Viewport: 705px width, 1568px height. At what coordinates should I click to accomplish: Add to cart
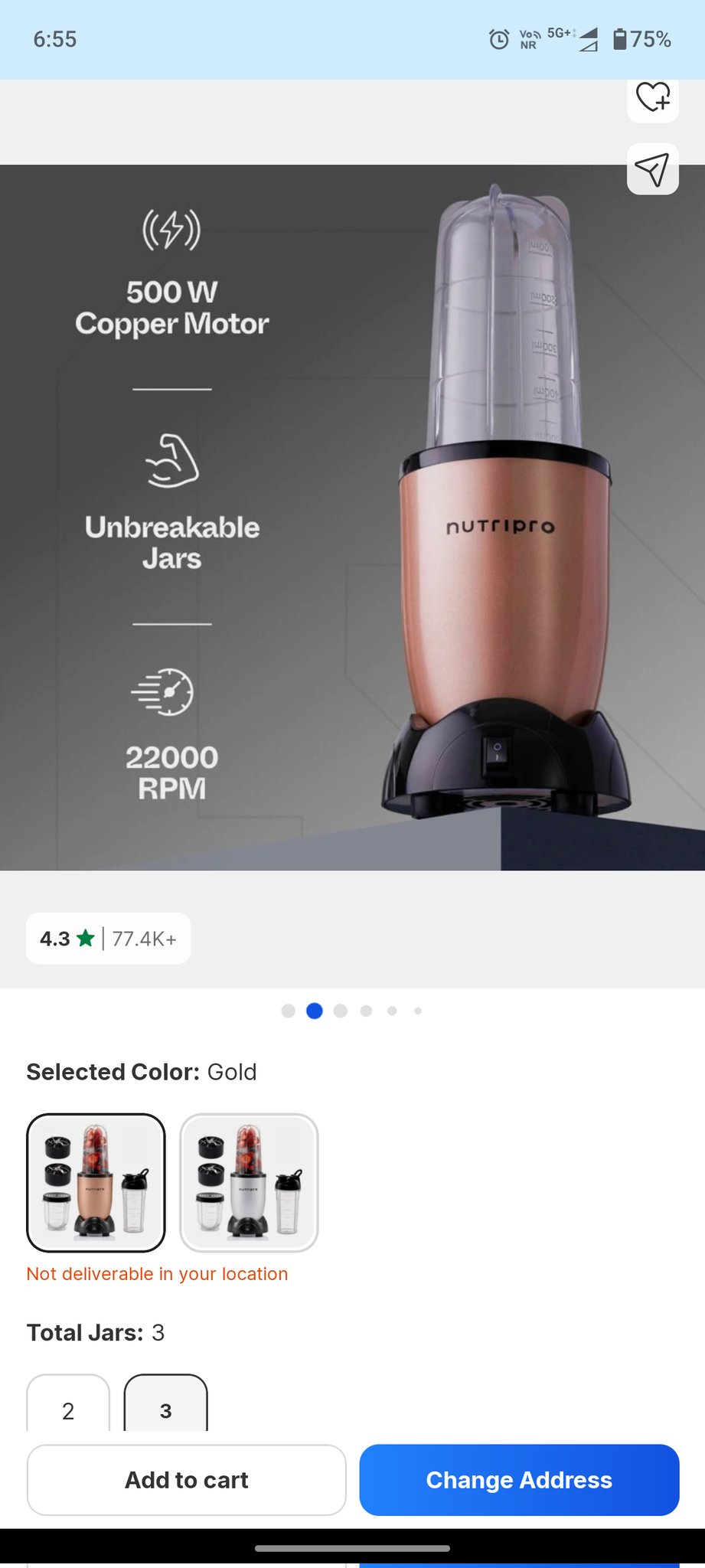(x=187, y=1479)
